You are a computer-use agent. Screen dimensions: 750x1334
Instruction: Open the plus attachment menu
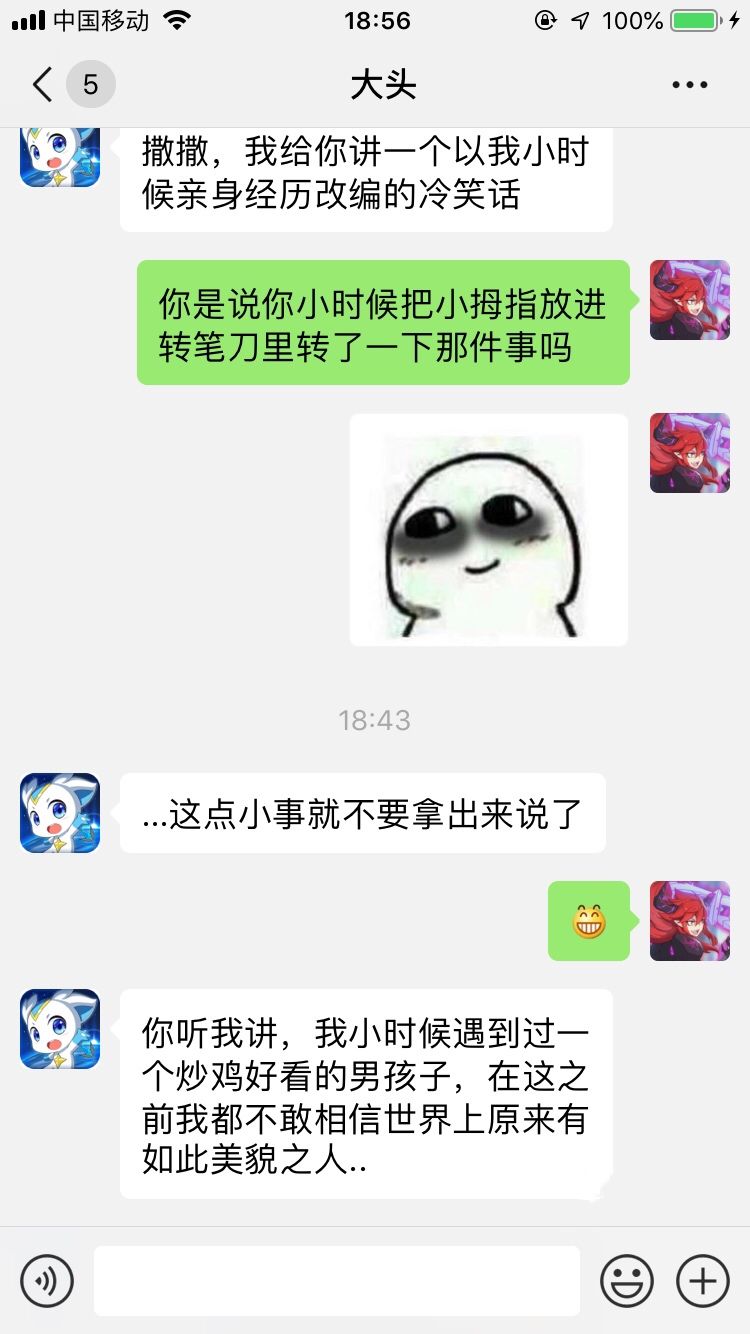703,1280
